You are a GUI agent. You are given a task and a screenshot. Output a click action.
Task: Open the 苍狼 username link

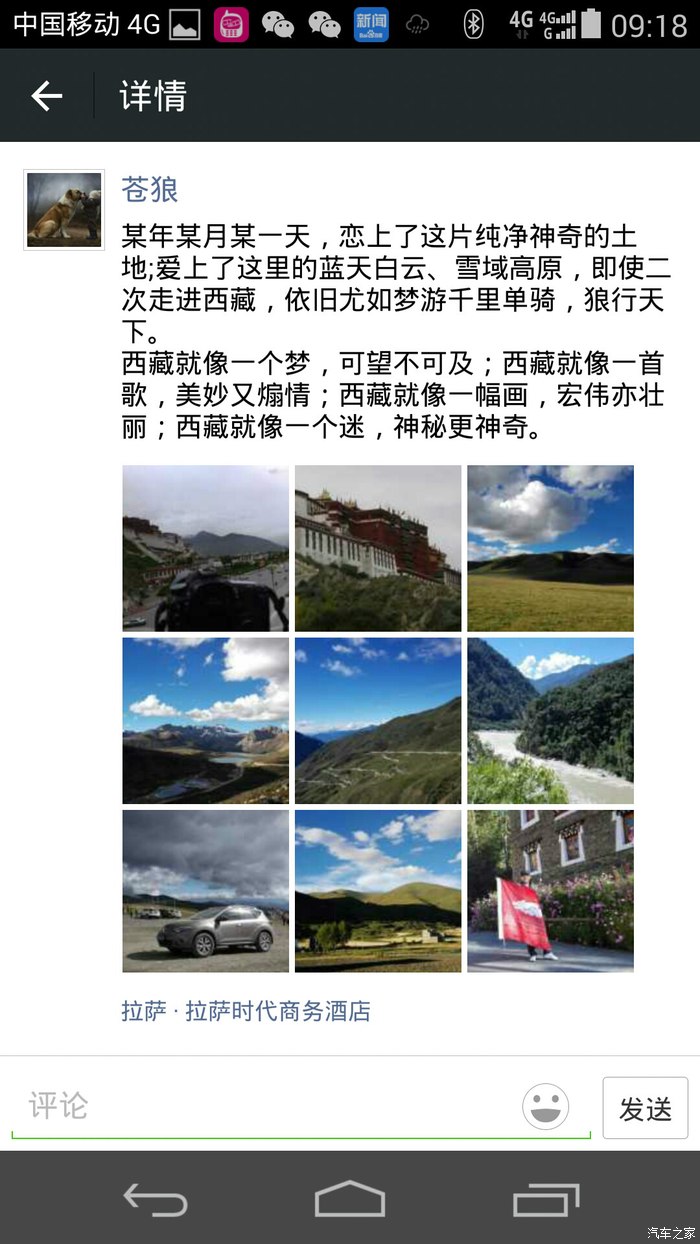[150, 189]
